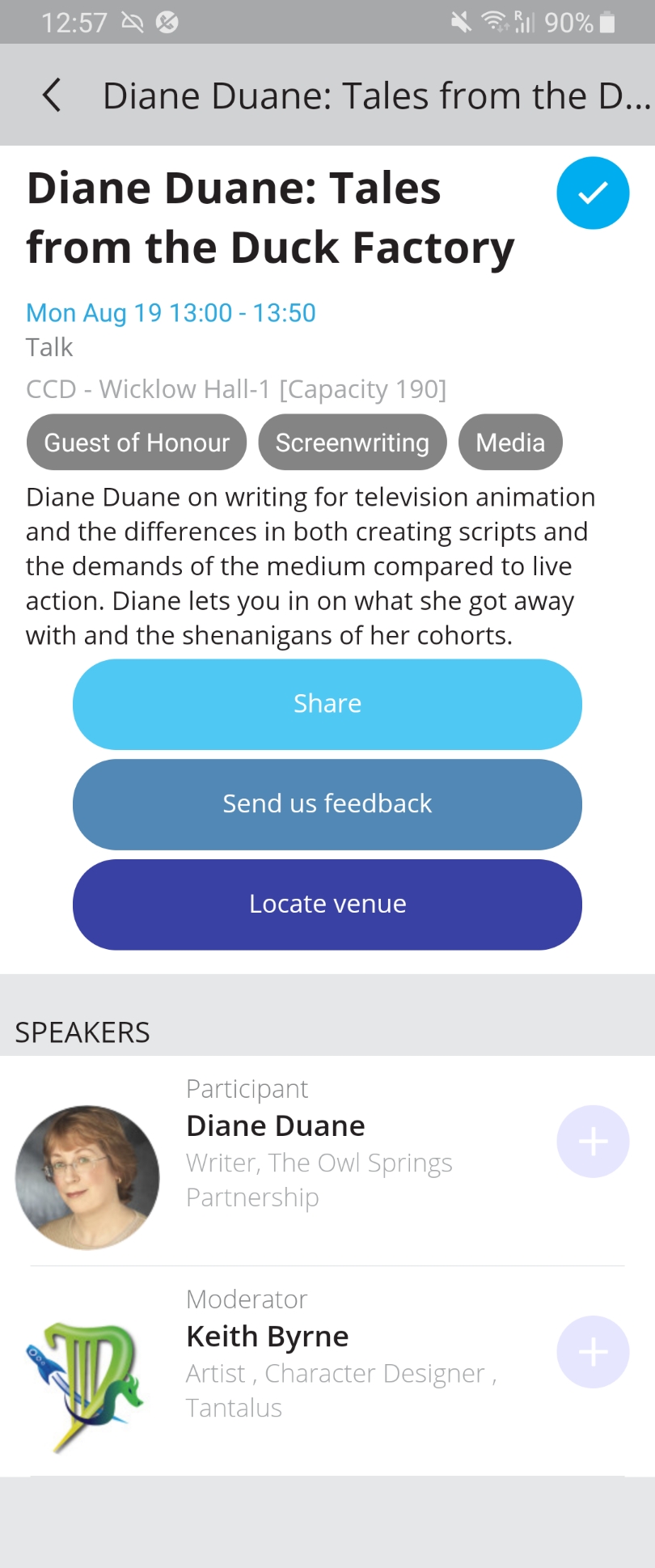Select the Media tag
This screenshot has height=1568, width=655.
[x=510, y=443]
